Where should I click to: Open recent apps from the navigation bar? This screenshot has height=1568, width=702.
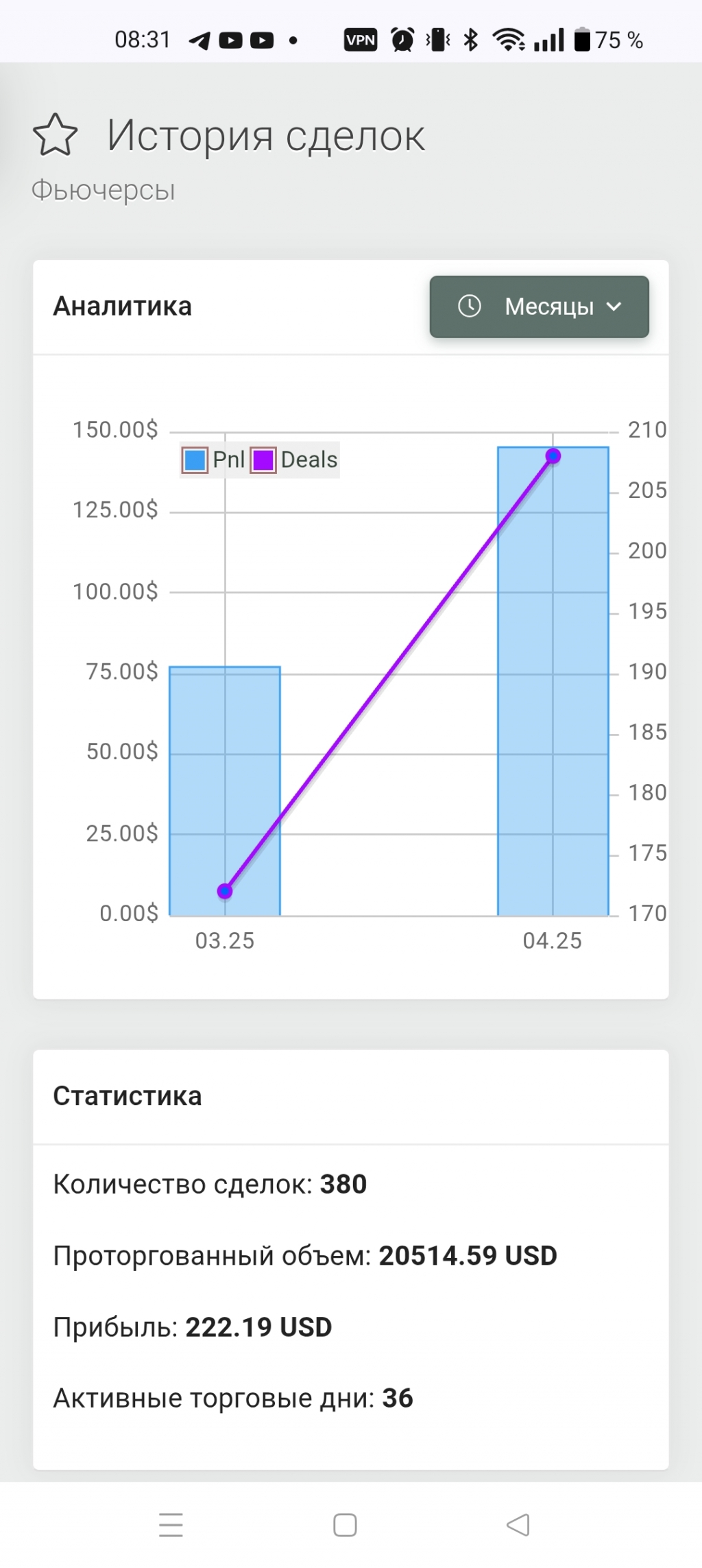pyautogui.click(x=171, y=1525)
